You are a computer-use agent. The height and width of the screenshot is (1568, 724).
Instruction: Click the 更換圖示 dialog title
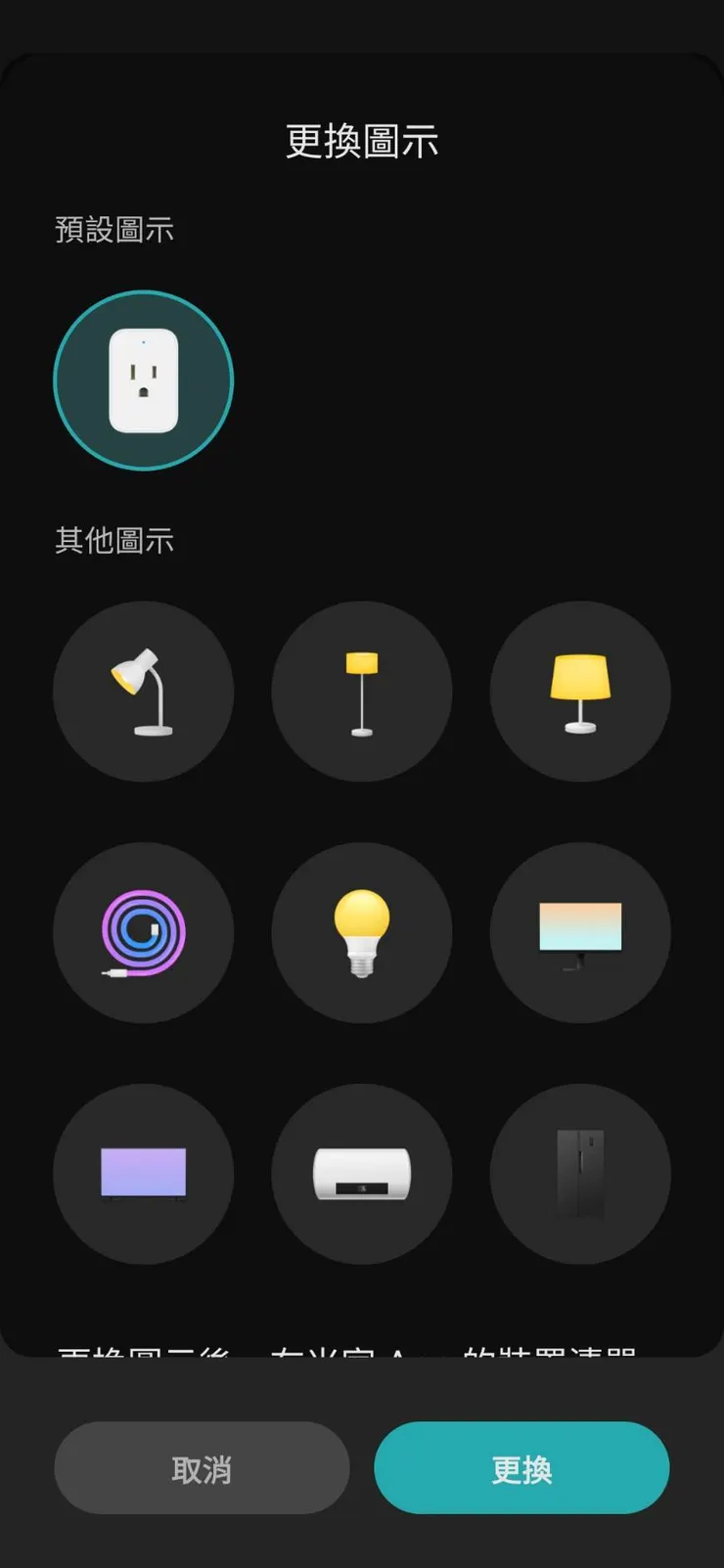coord(362,141)
